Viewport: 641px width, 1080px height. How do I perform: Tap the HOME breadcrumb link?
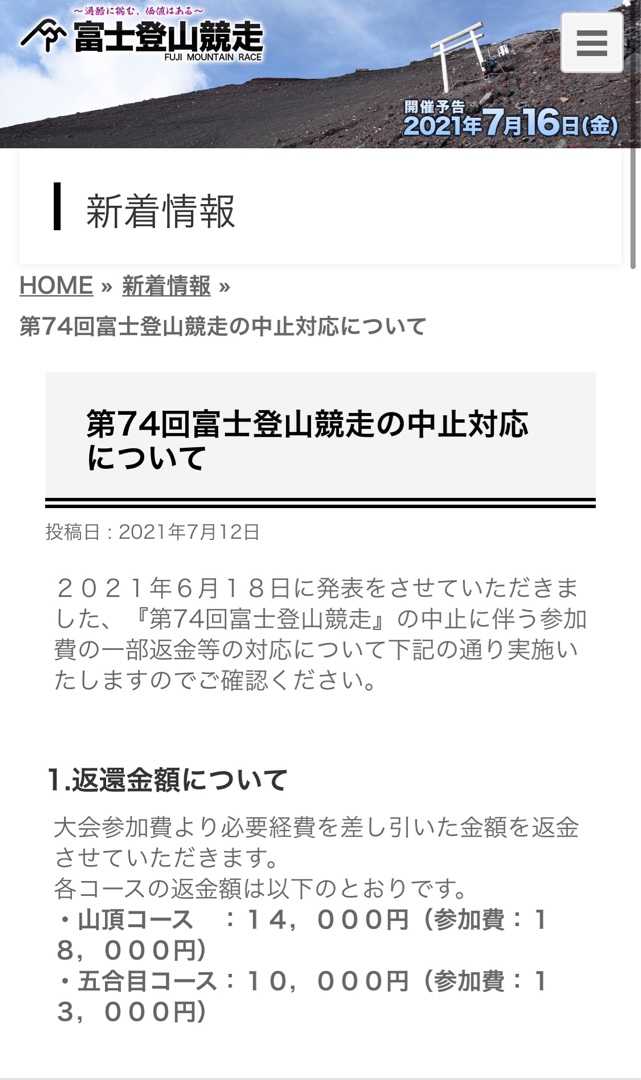pyautogui.click(x=56, y=285)
